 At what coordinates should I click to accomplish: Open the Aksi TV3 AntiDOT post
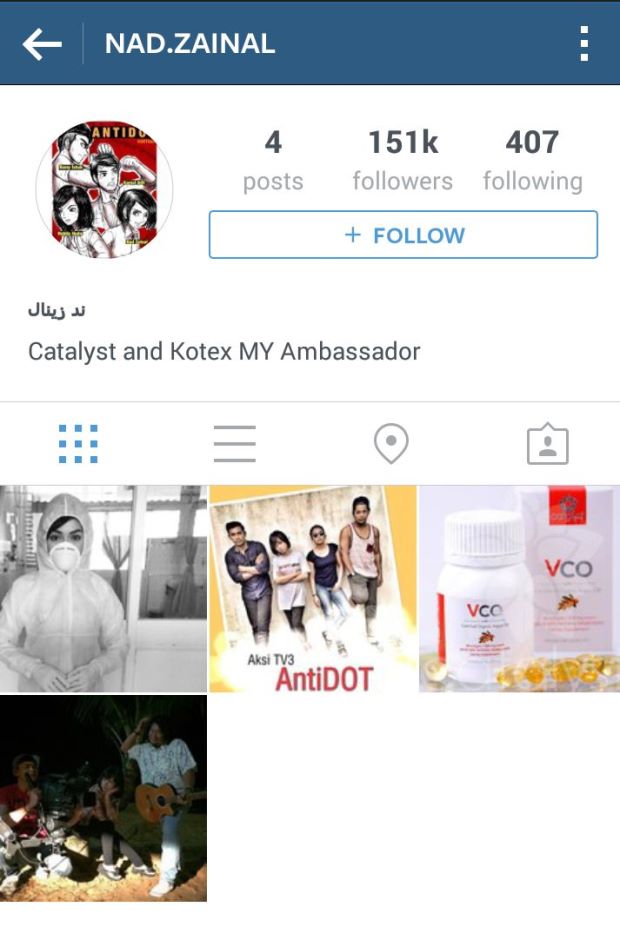tap(312, 588)
